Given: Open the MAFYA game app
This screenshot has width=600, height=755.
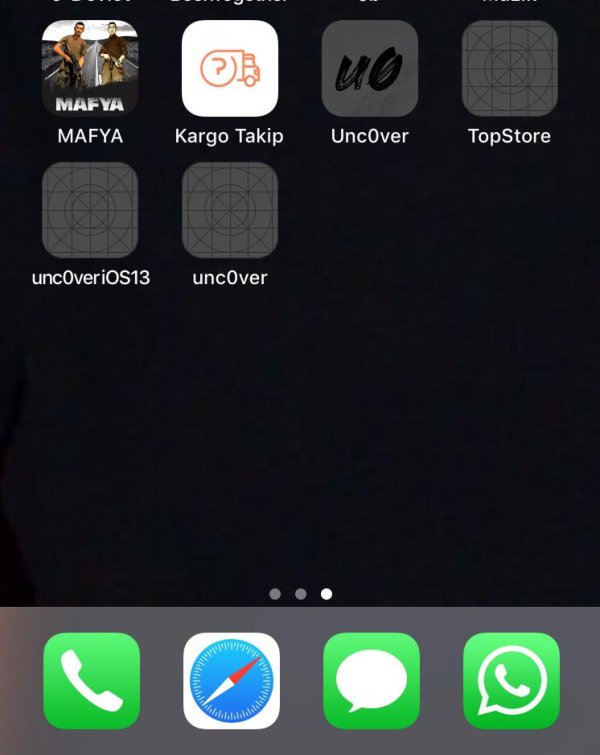Looking at the screenshot, I should coord(90,68).
